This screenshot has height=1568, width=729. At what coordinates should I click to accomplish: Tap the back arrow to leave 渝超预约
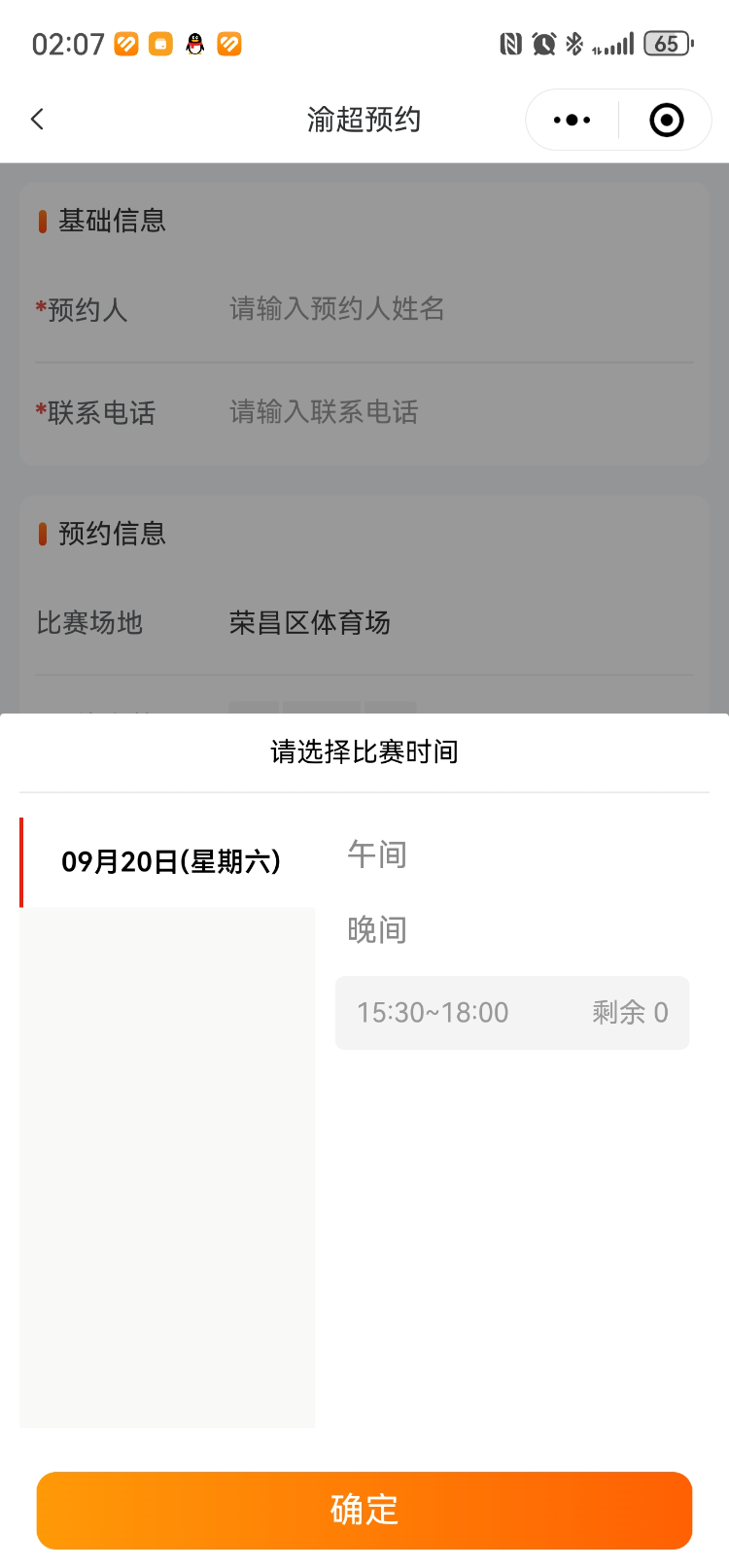pyautogui.click(x=37, y=119)
